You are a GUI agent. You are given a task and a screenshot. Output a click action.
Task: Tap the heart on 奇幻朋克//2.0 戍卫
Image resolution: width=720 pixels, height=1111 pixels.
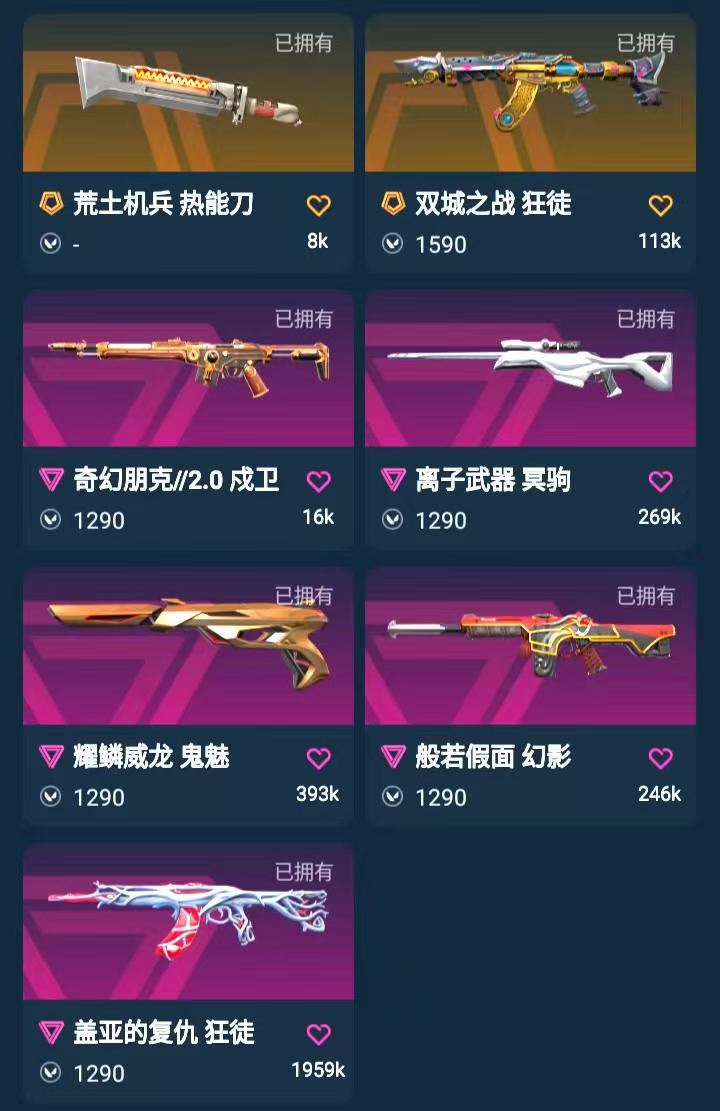318,481
